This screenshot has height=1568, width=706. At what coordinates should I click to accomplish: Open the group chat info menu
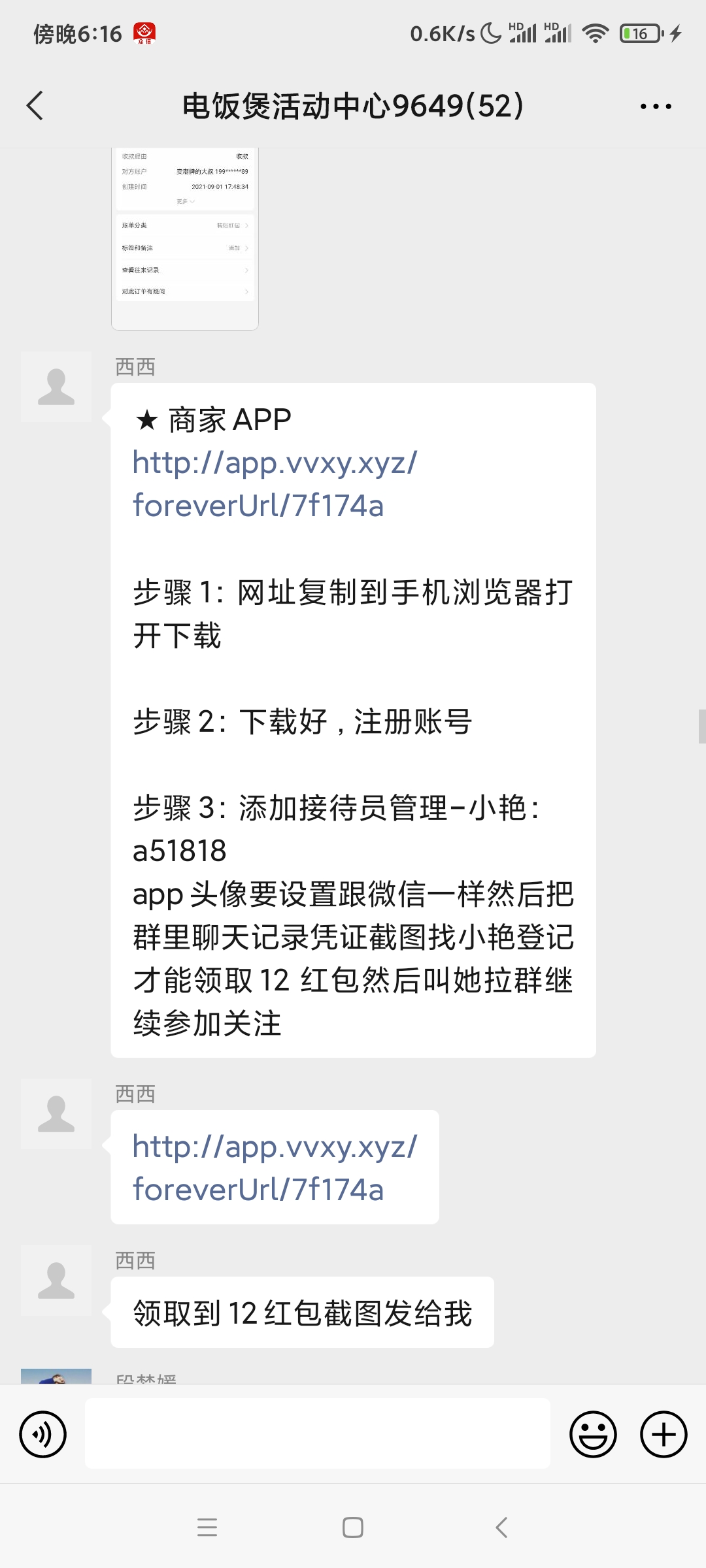[656, 106]
